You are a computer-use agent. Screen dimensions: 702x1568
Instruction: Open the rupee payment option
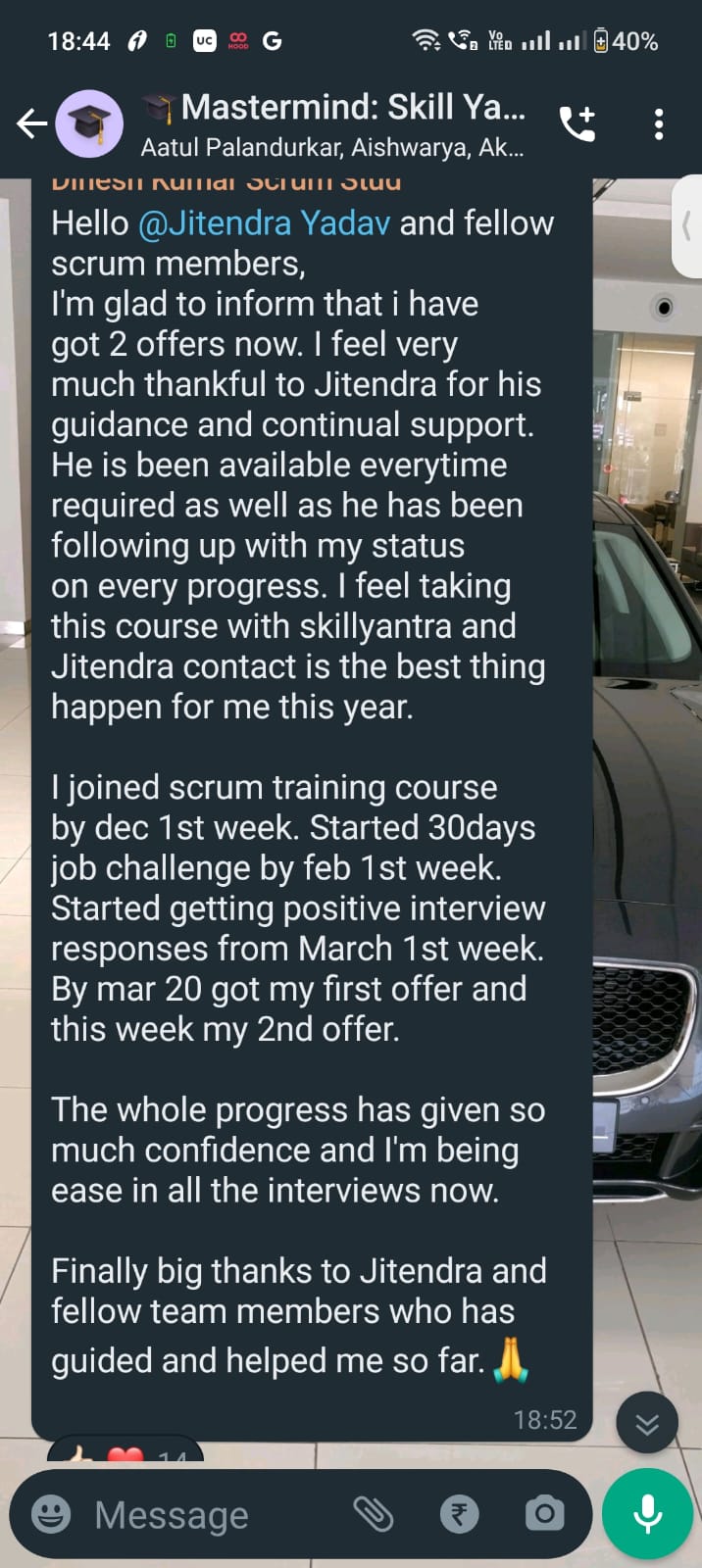point(459,1514)
